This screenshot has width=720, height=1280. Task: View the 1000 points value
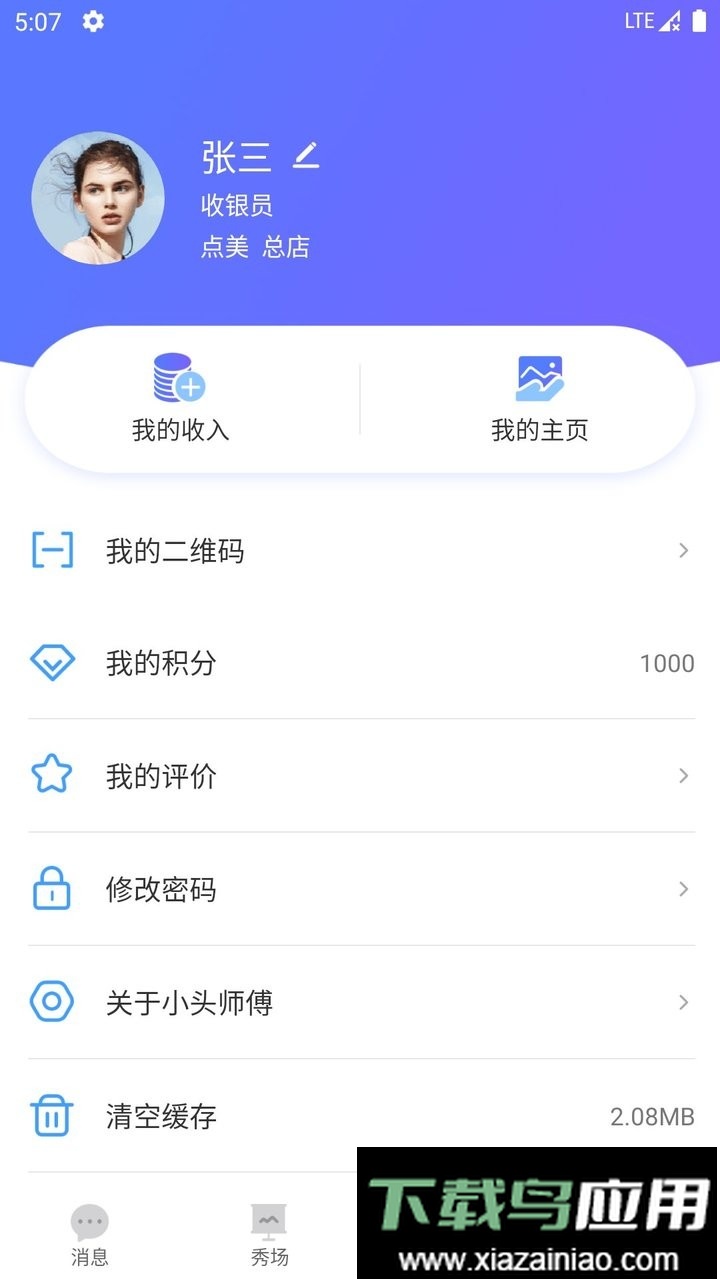pyautogui.click(x=667, y=662)
